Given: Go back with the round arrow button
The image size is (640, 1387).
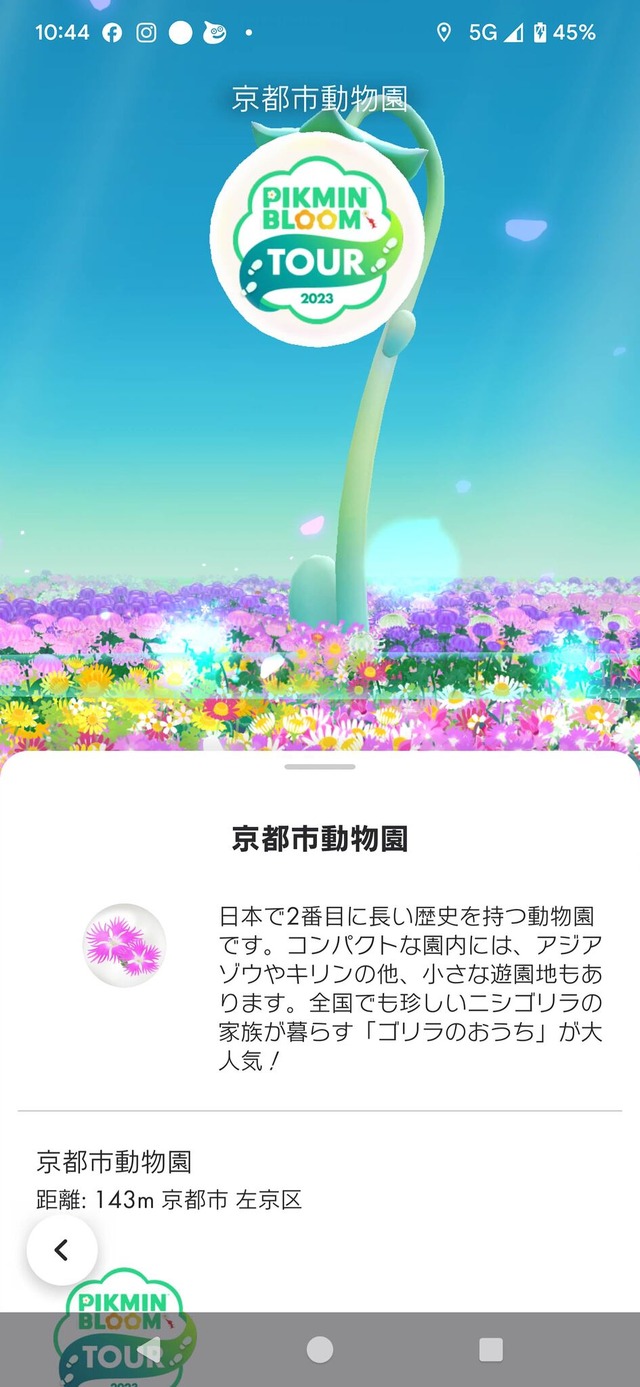Looking at the screenshot, I should tap(62, 1250).
